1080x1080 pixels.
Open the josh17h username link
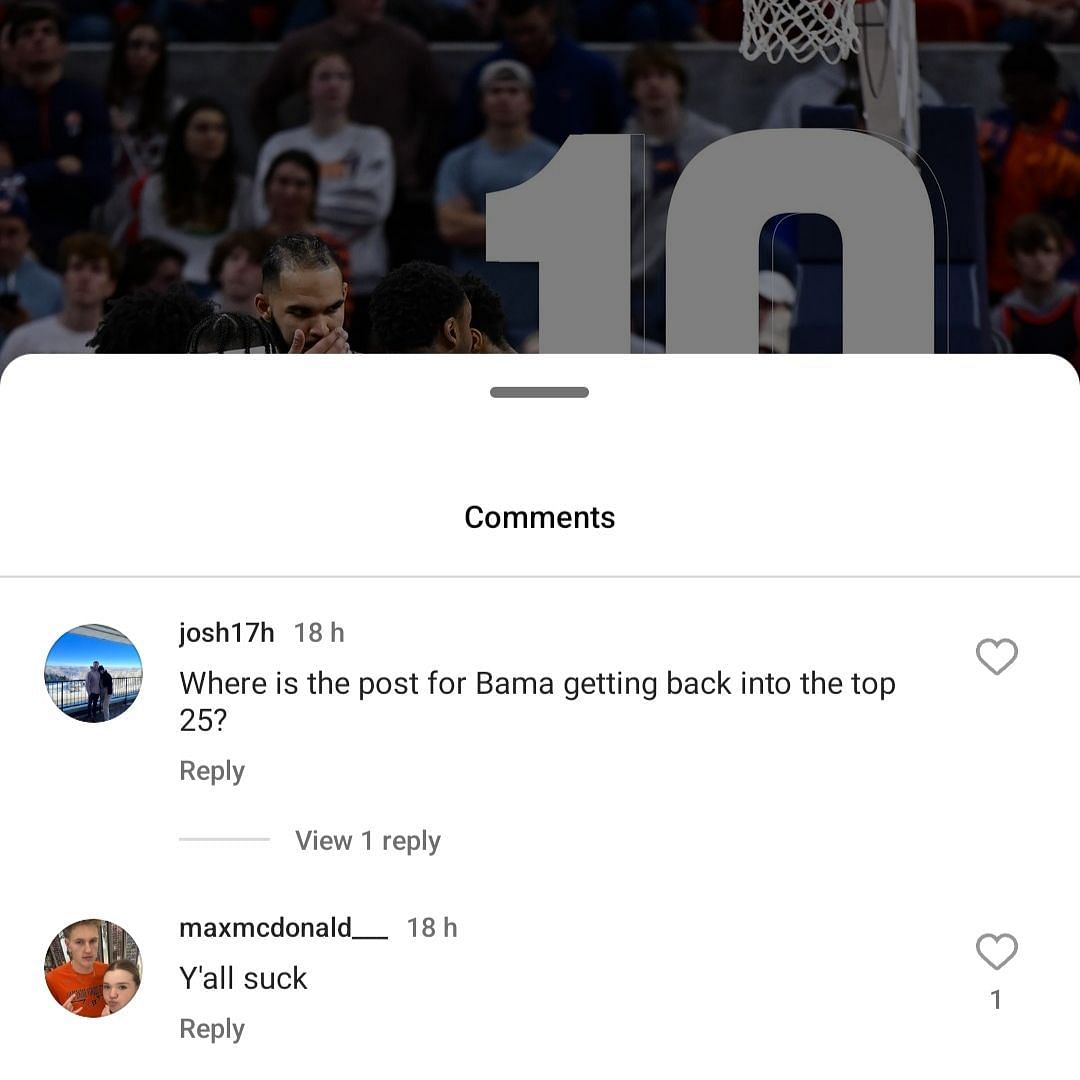226,633
